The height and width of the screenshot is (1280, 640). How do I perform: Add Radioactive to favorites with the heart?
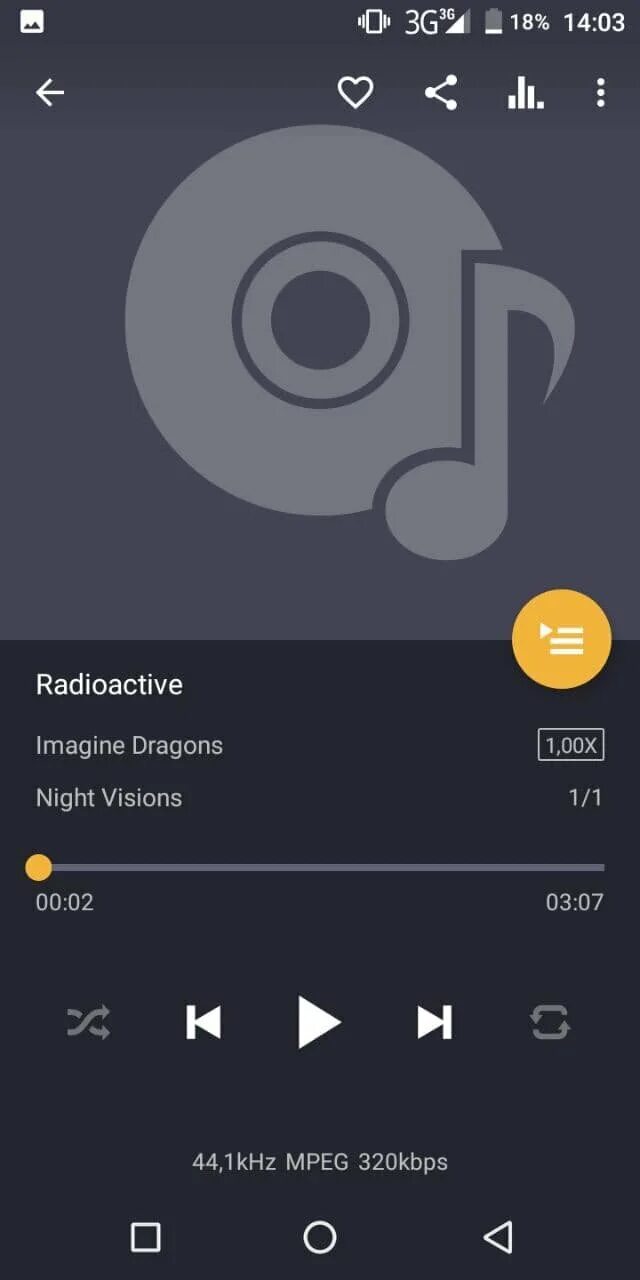pos(355,93)
